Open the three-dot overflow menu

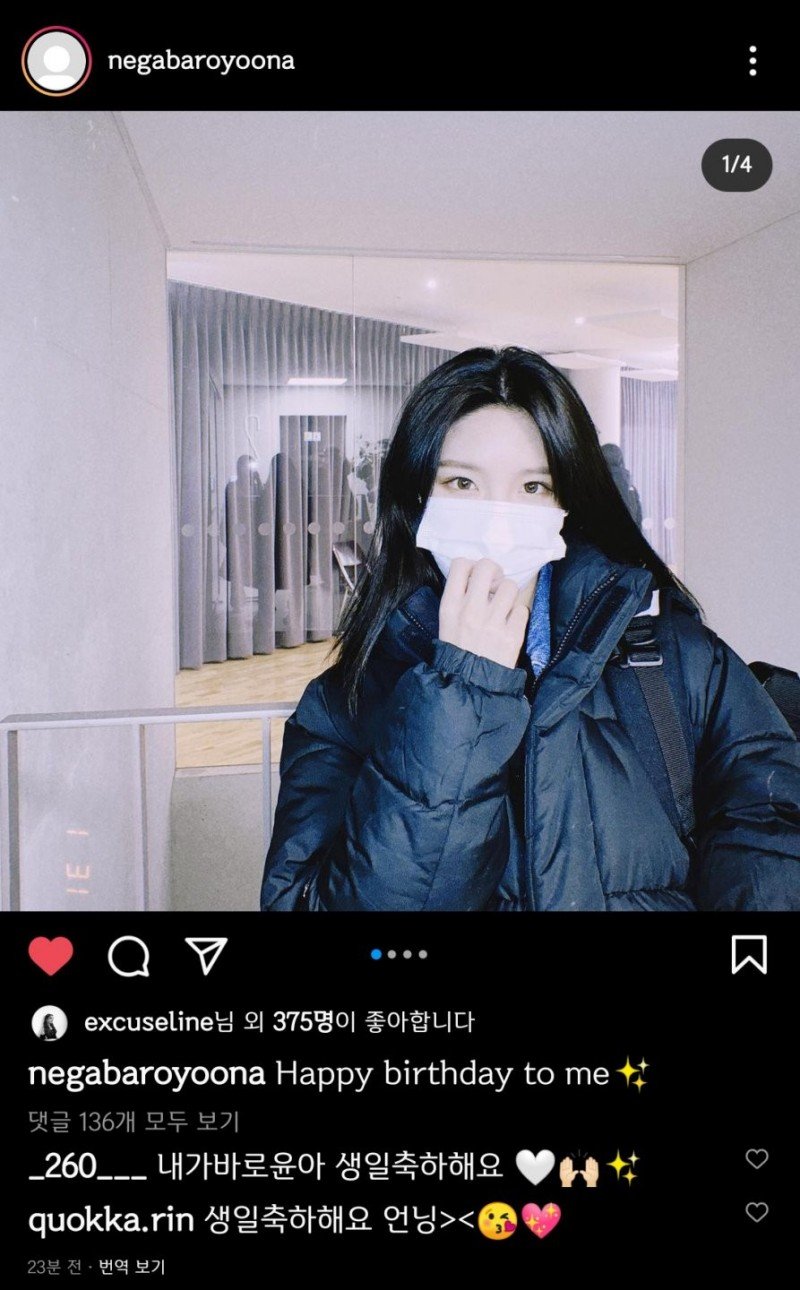click(x=752, y=61)
